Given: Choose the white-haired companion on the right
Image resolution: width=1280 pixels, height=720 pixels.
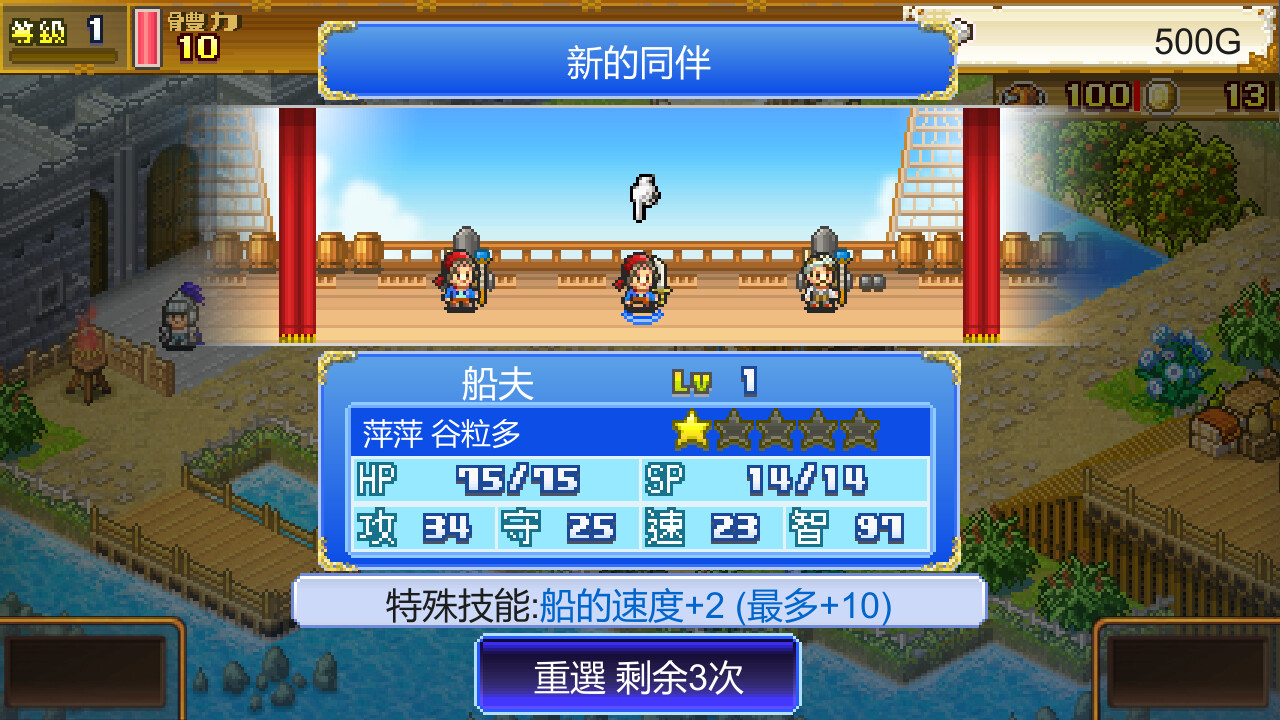Looking at the screenshot, I should [820, 281].
